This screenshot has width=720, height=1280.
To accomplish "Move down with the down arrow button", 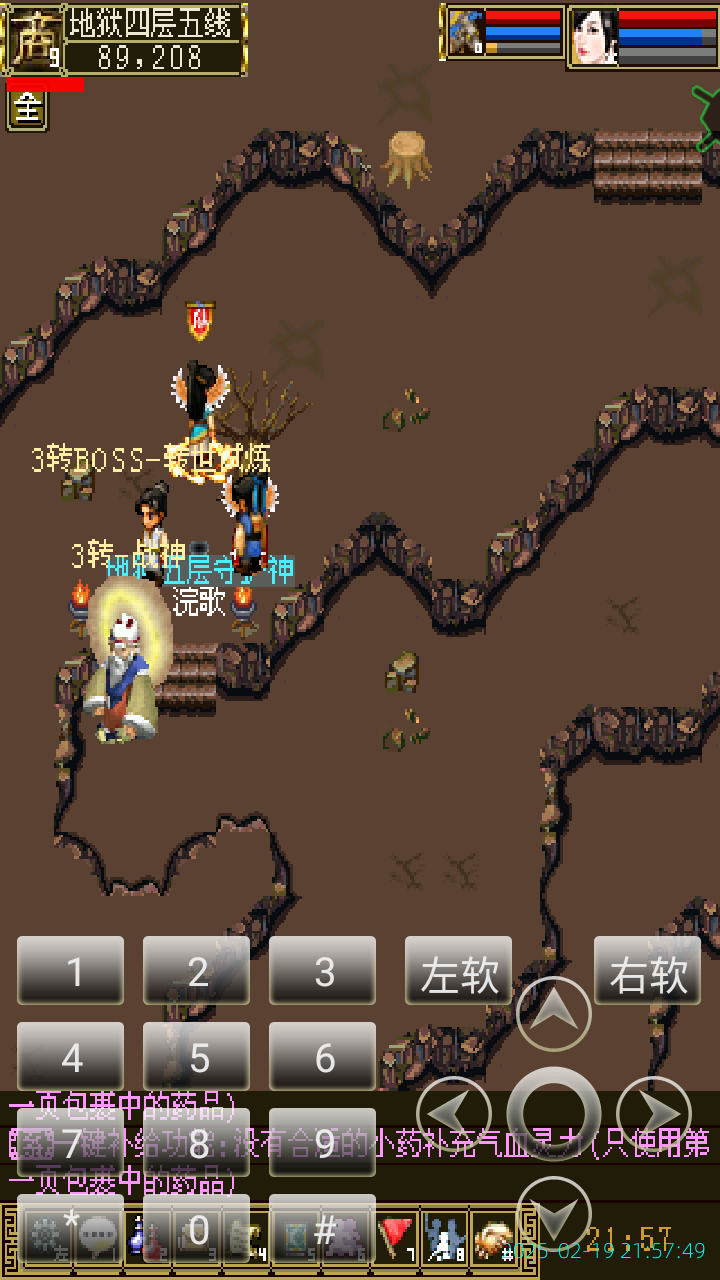I will click(x=554, y=1213).
